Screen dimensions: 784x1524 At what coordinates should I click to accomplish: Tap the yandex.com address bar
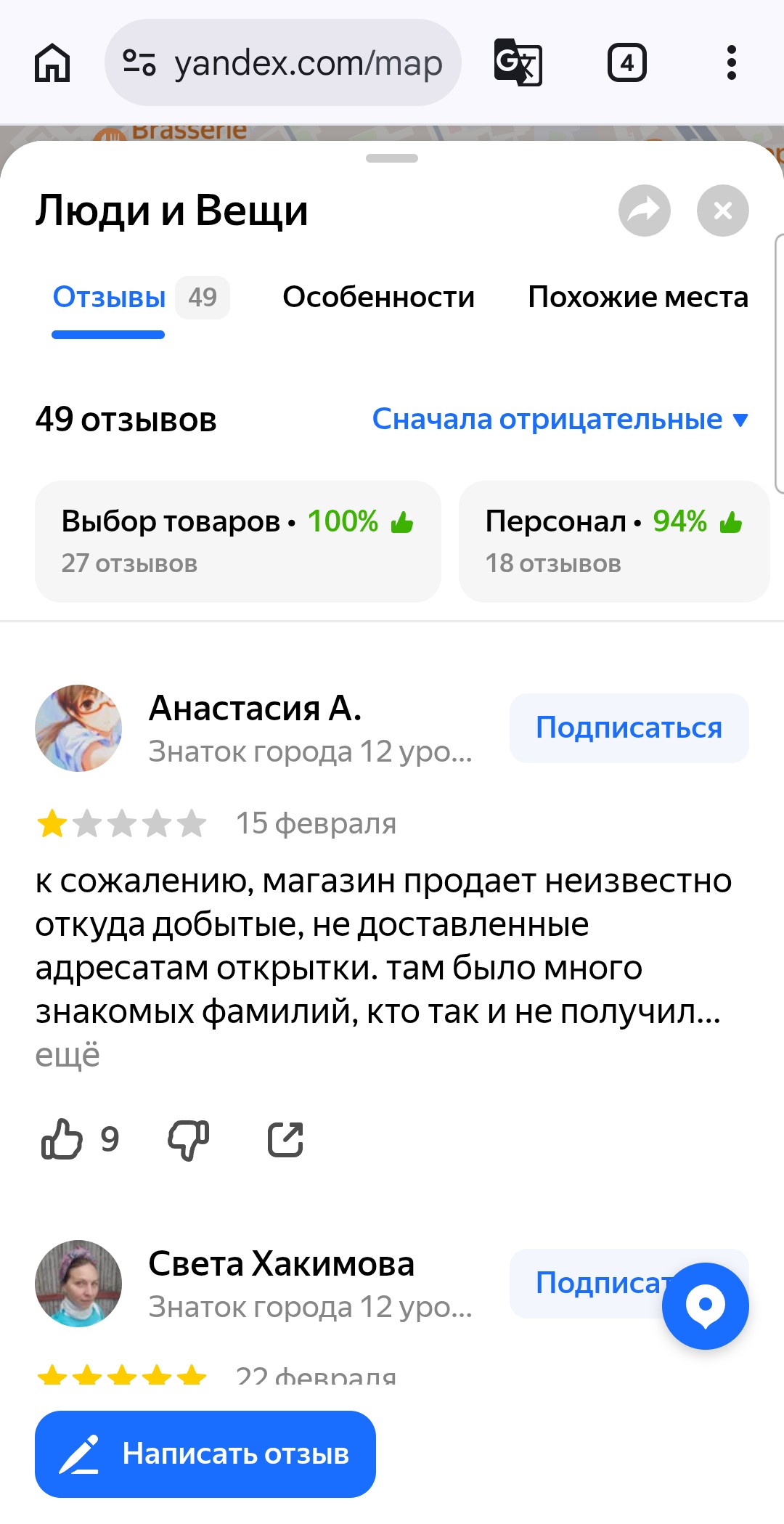pyautogui.click(x=283, y=63)
